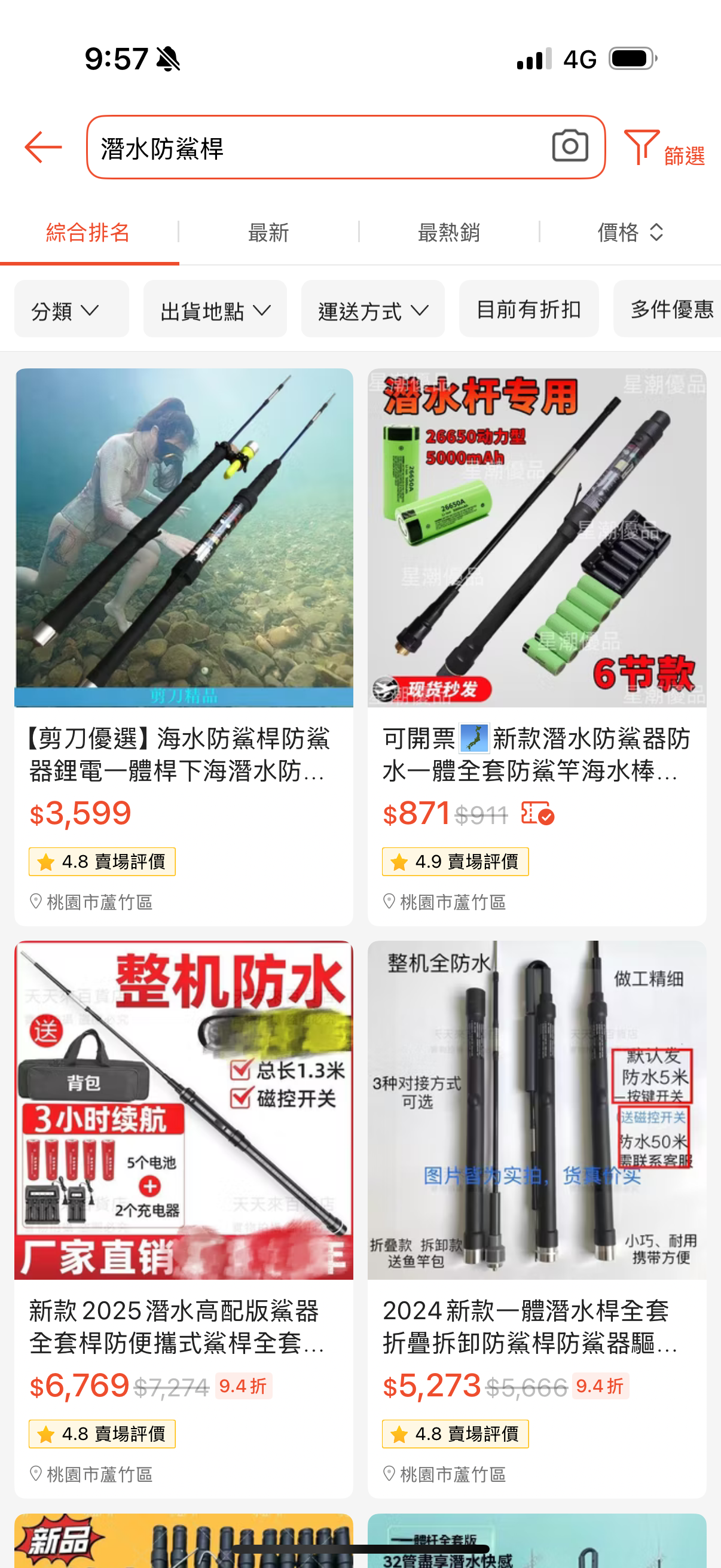Viewport: 721px width, 1568px height.
Task: Select the 目前有折扣 filter chip
Action: (x=528, y=309)
